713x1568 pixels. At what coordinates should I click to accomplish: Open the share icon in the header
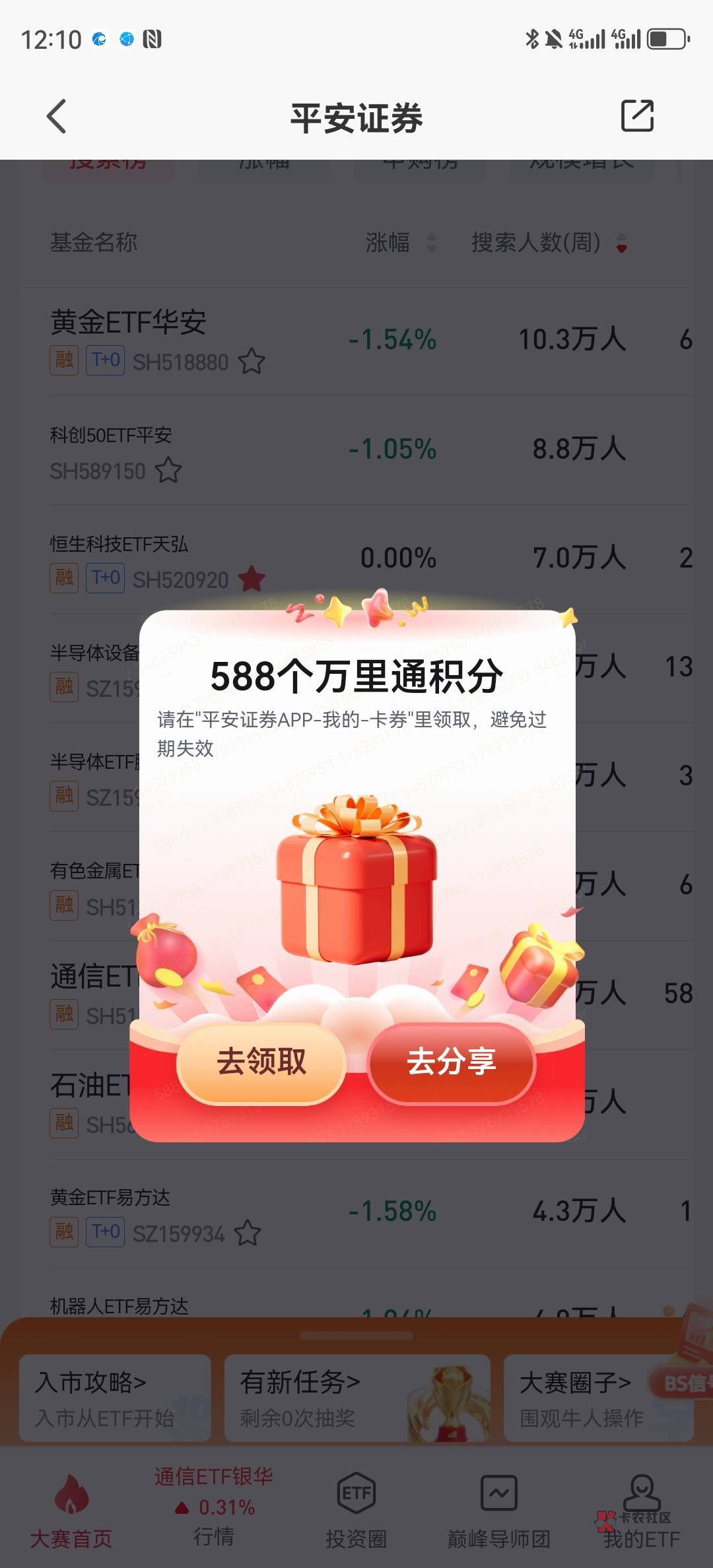click(637, 116)
